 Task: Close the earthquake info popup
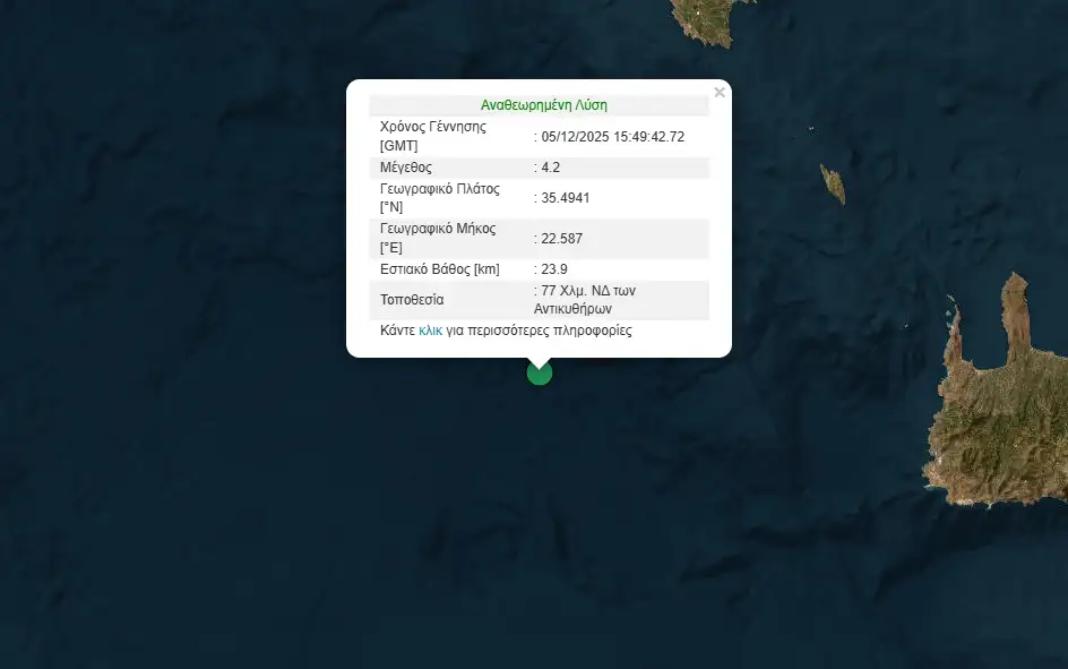(719, 93)
